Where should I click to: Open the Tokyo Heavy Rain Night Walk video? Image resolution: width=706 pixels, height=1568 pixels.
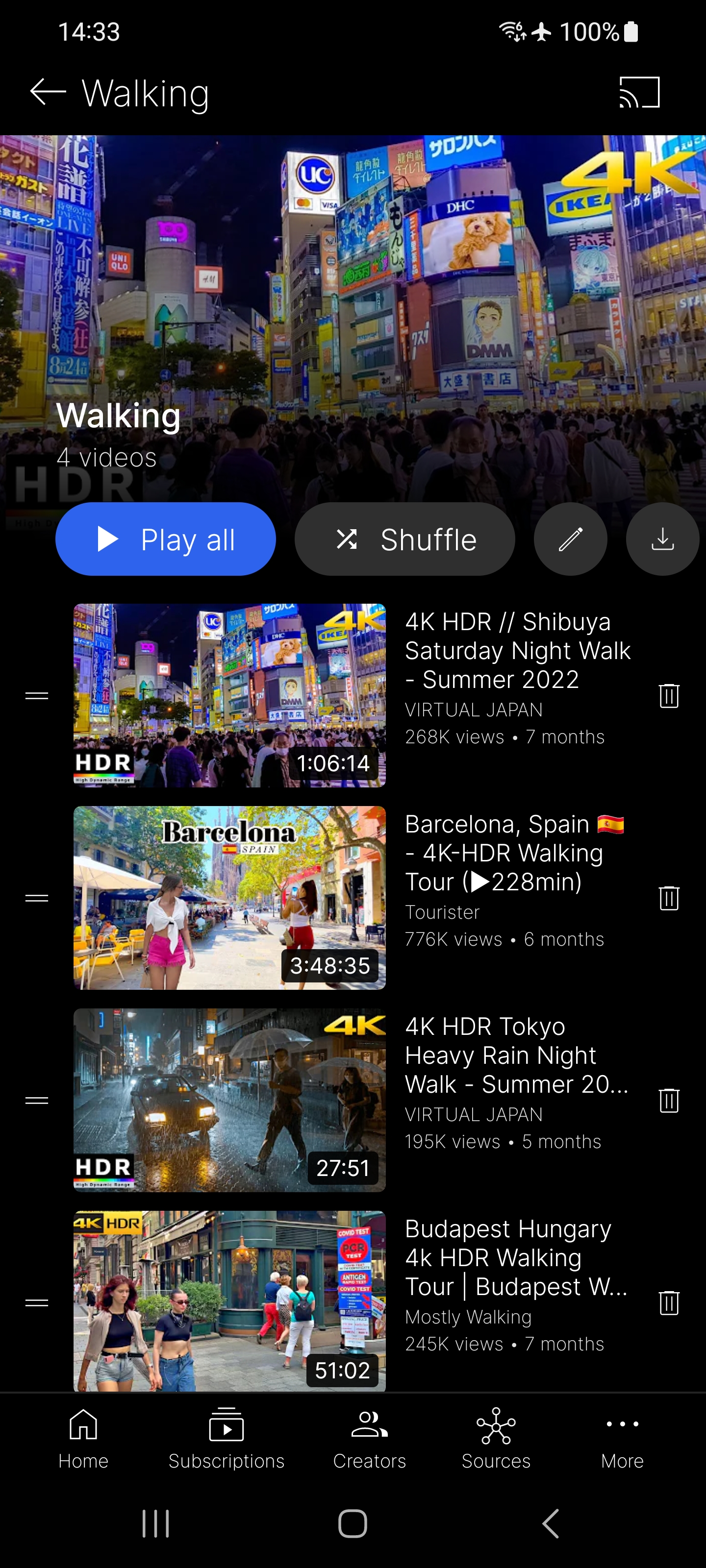pyautogui.click(x=229, y=1101)
